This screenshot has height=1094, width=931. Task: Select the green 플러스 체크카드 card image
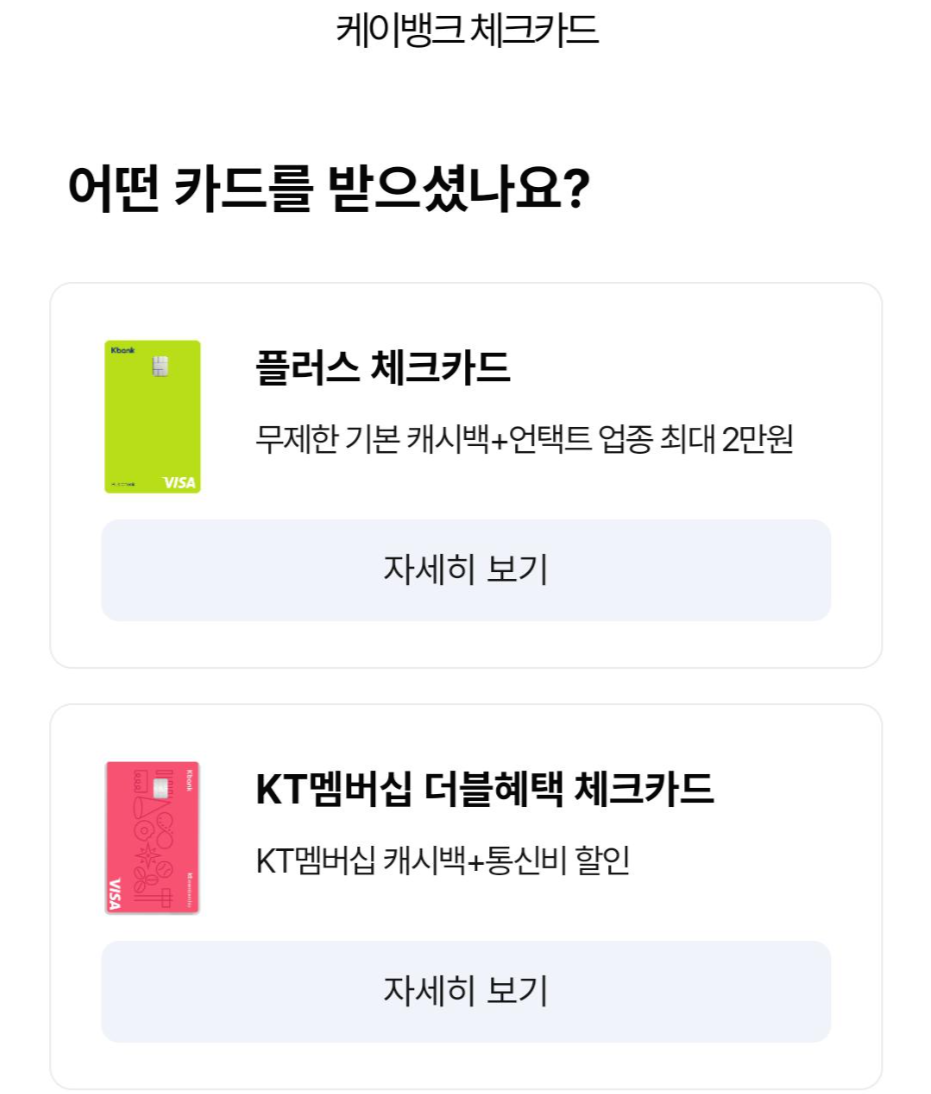point(154,415)
